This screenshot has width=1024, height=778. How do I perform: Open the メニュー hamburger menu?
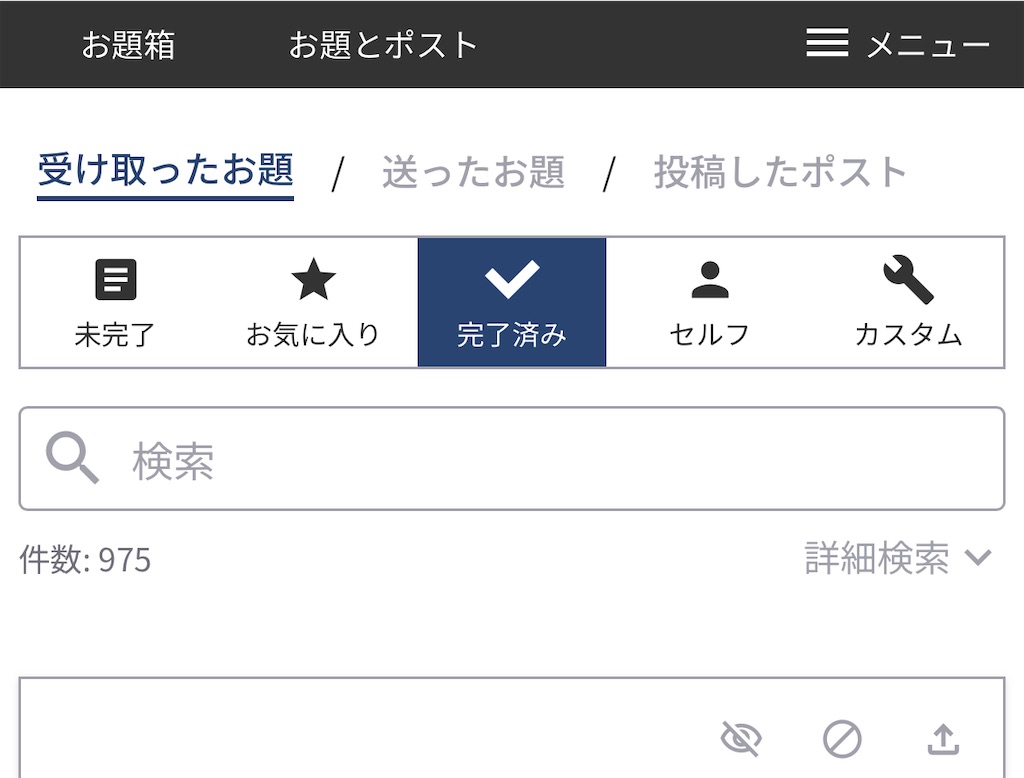pos(897,45)
